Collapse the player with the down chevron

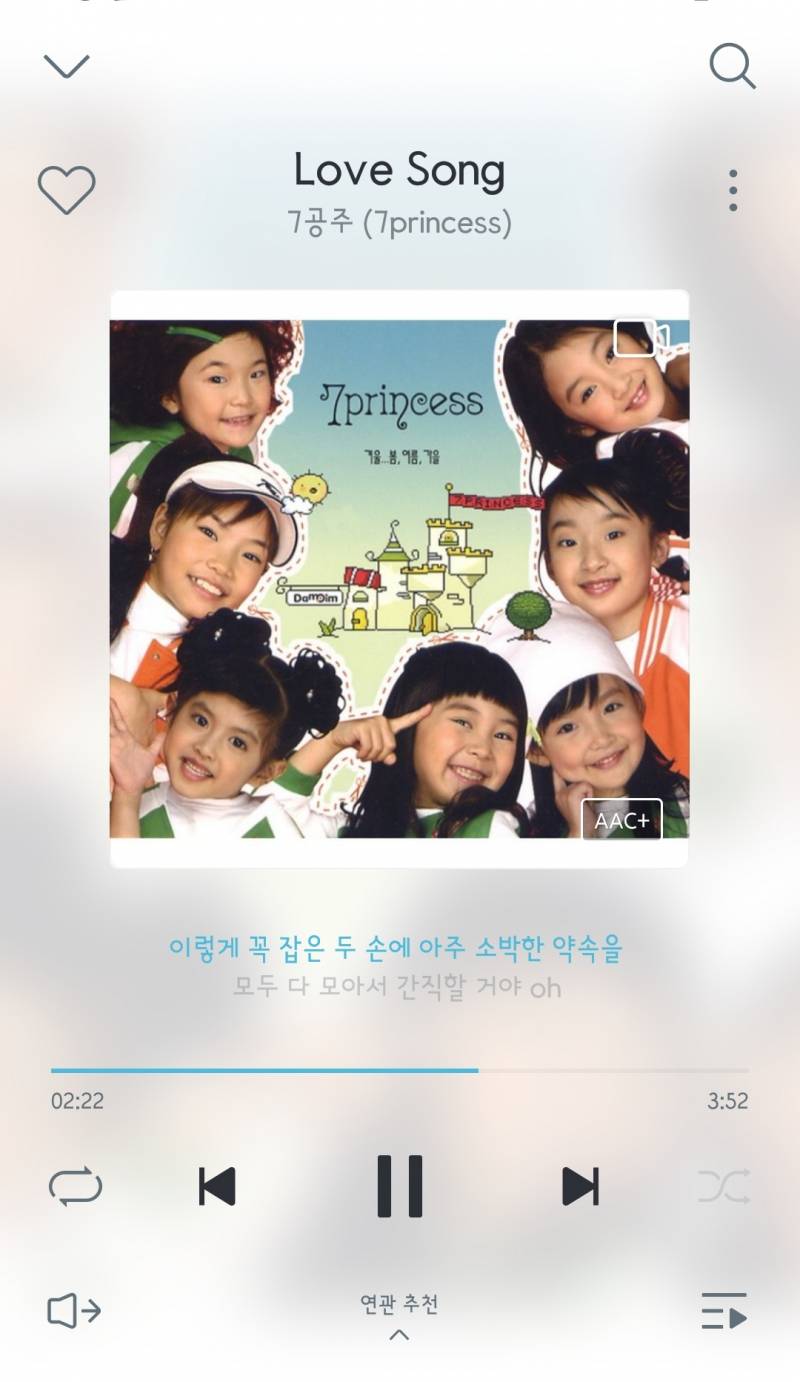[x=67, y=67]
